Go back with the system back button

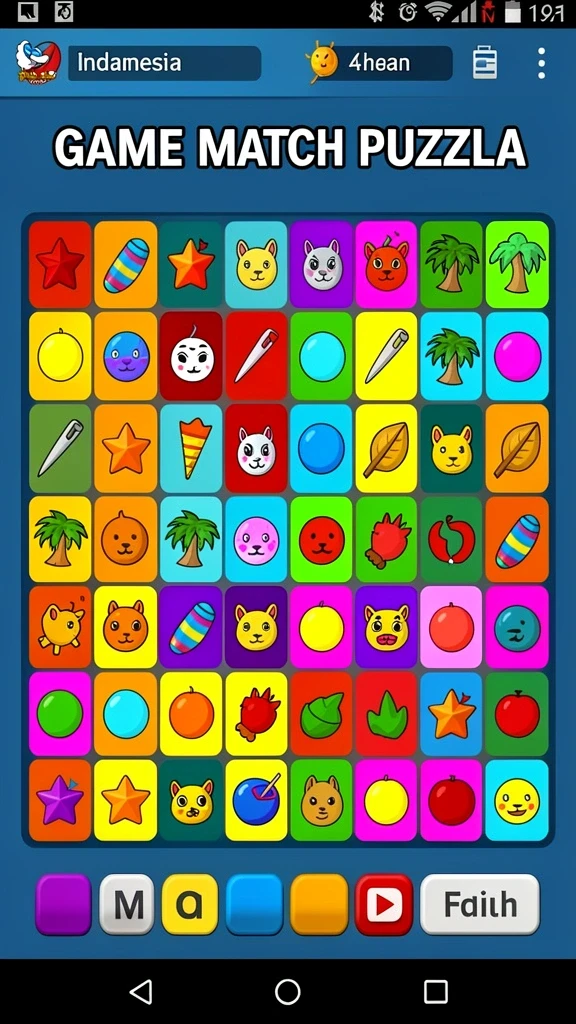click(x=140, y=991)
